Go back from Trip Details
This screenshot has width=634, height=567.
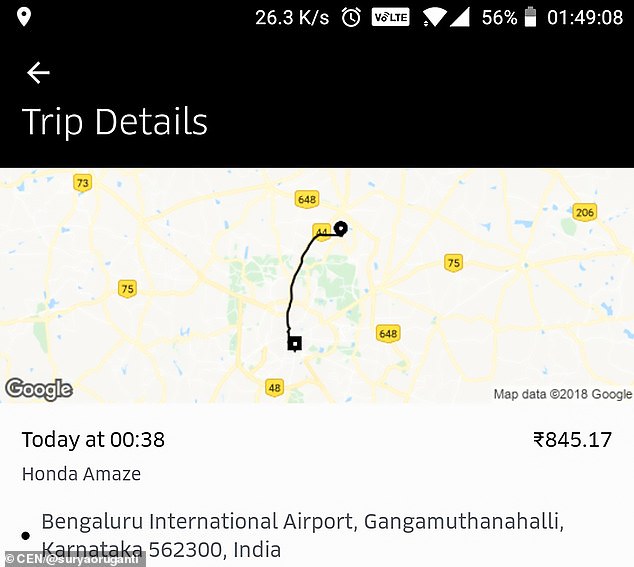point(38,72)
